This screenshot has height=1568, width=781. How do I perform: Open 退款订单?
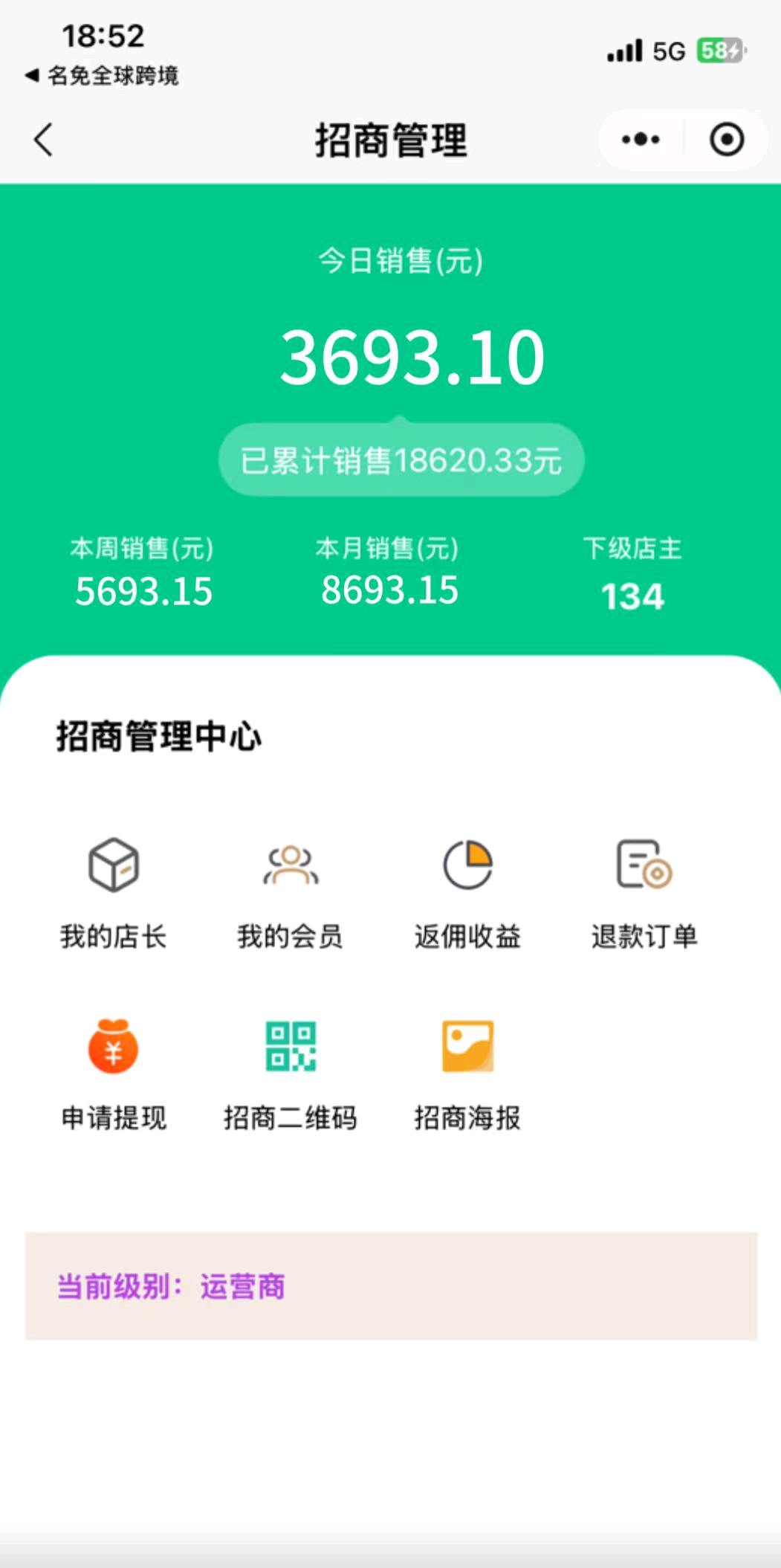pyautogui.click(x=644, y=892)
